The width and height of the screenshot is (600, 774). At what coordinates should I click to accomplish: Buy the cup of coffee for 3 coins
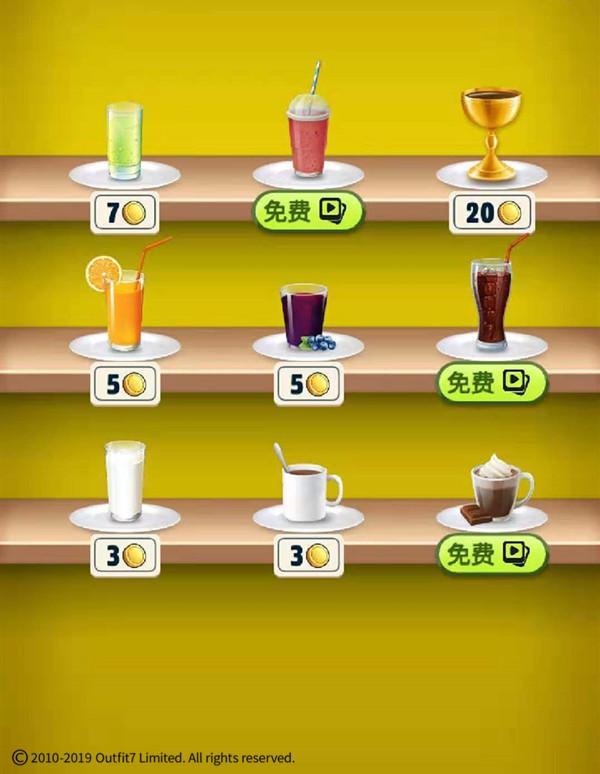(308, 555)
